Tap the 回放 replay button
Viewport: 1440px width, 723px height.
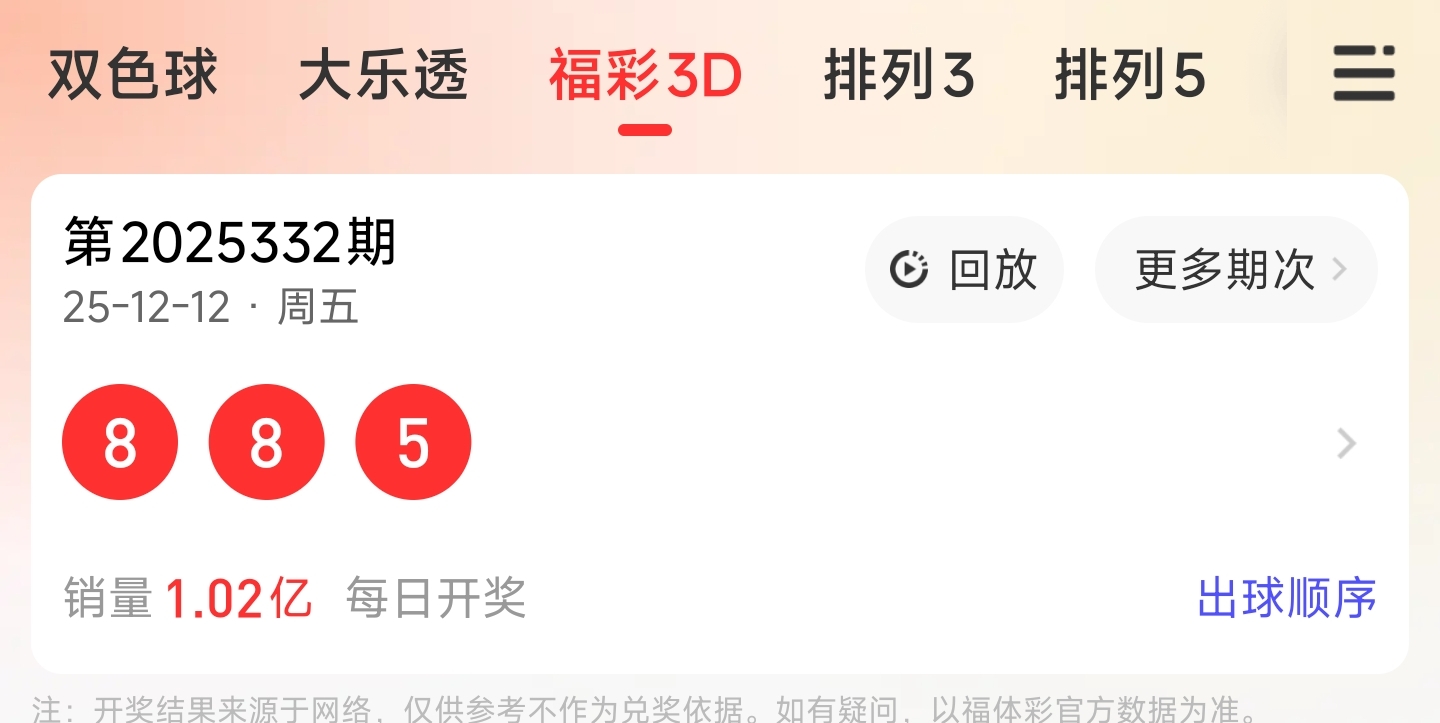tap(964, 270)
